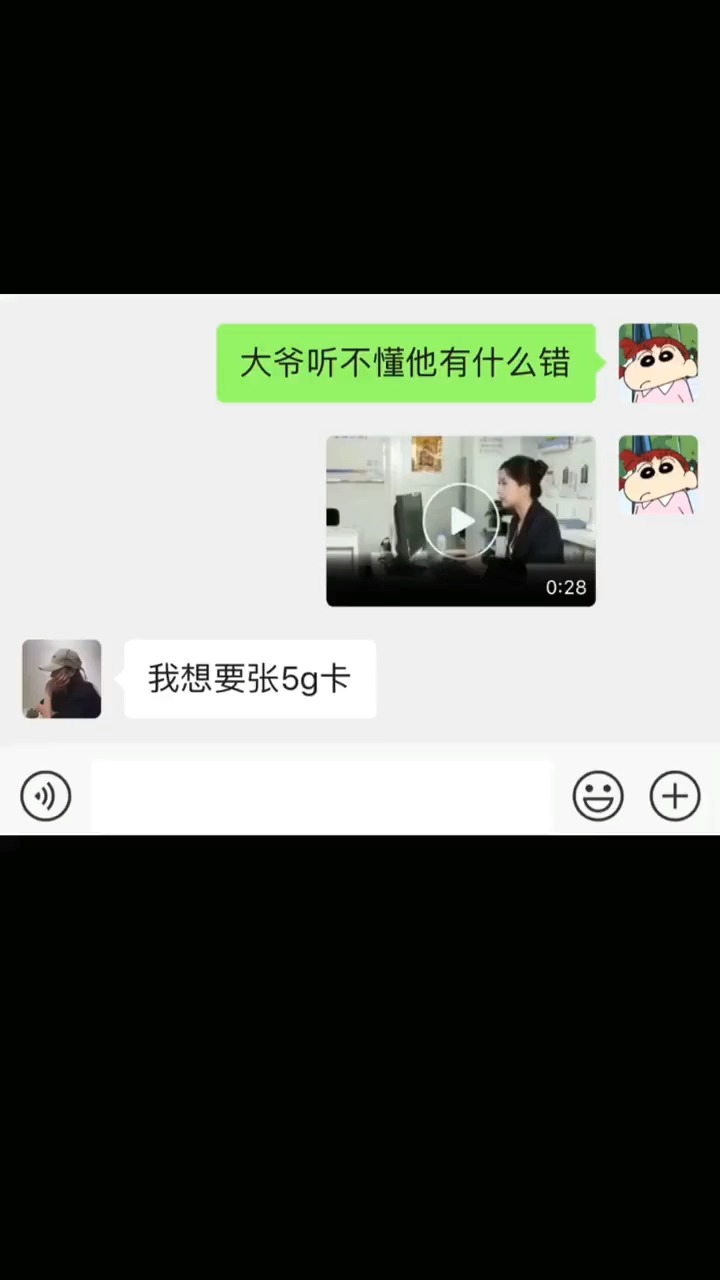Screen dimensions: 720x1280
Task: Play the 0:28 video message
Action: 460,520
